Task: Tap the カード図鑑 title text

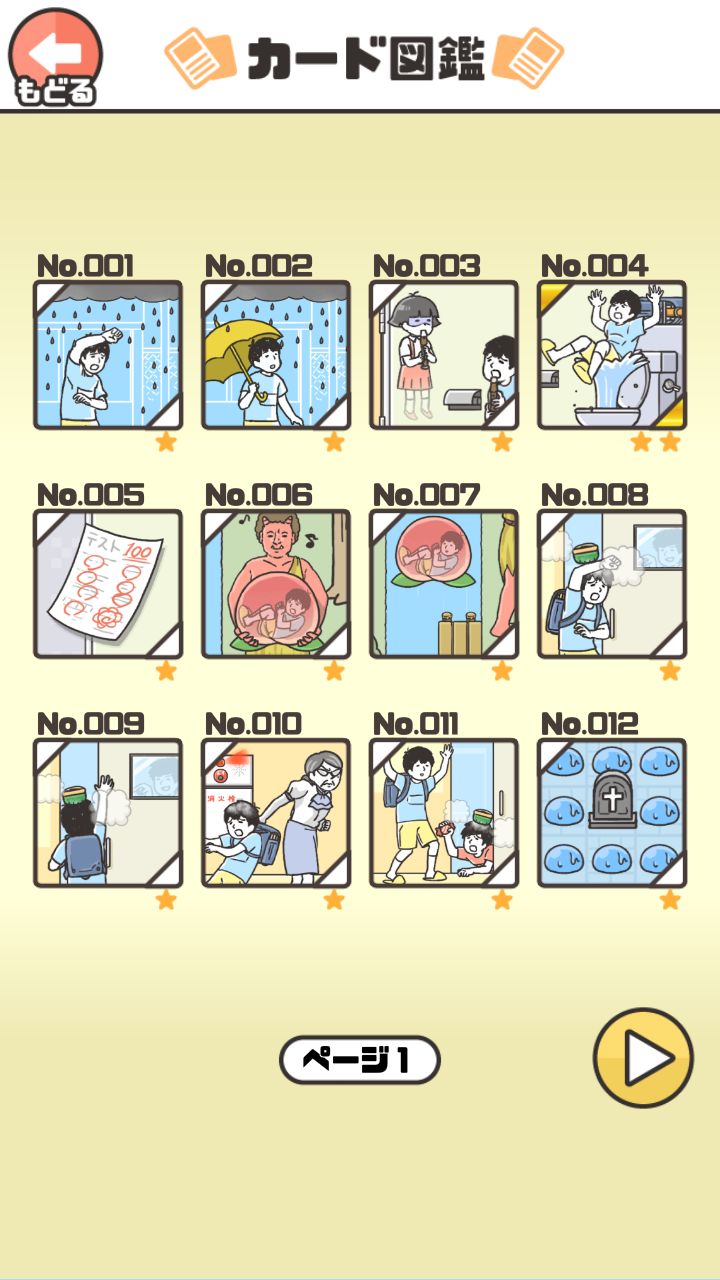Action: (x=362, y=57)
